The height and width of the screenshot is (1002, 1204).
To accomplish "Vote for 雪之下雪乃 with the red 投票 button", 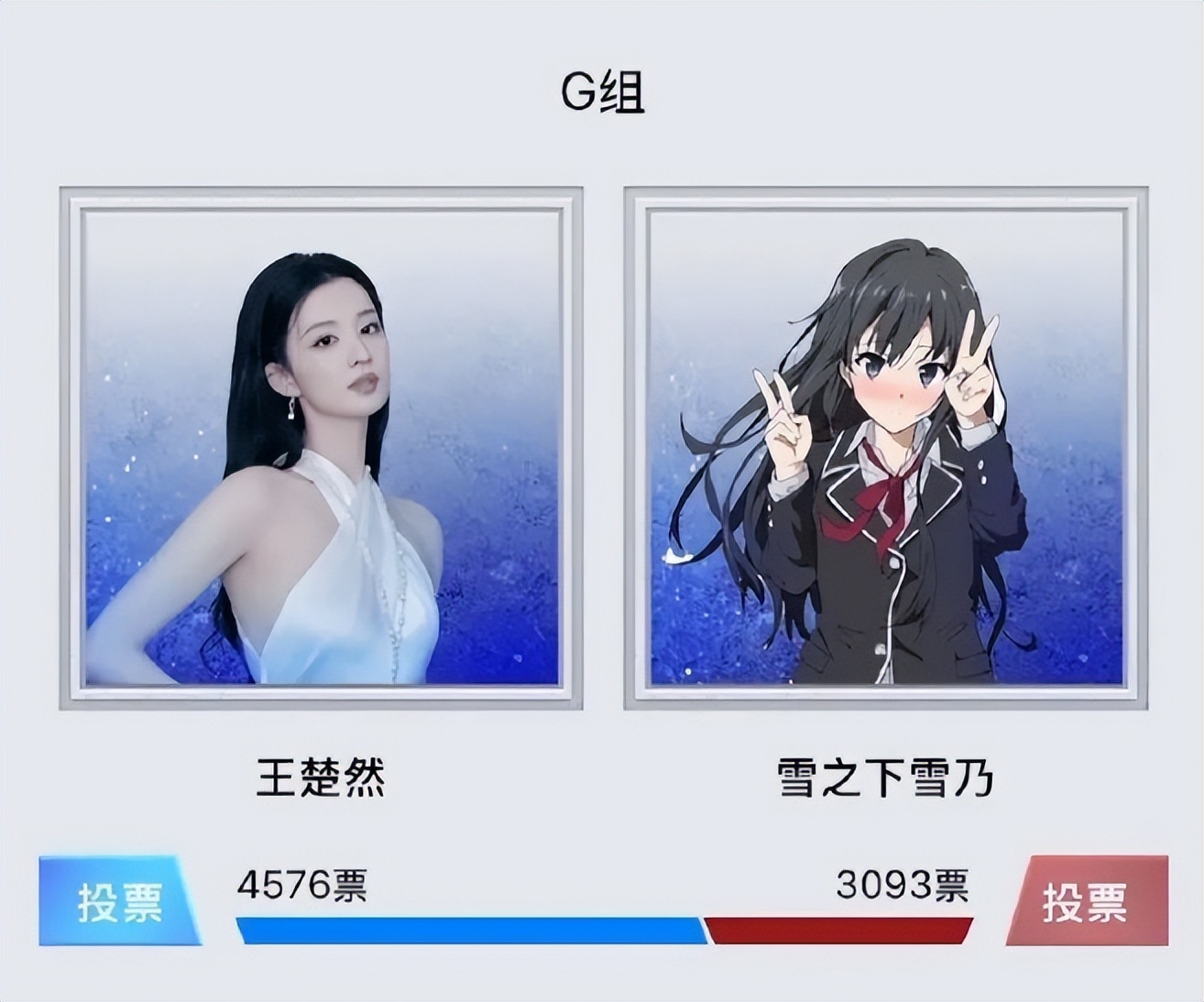I will pyautogui.click(x=1088, y=901).
